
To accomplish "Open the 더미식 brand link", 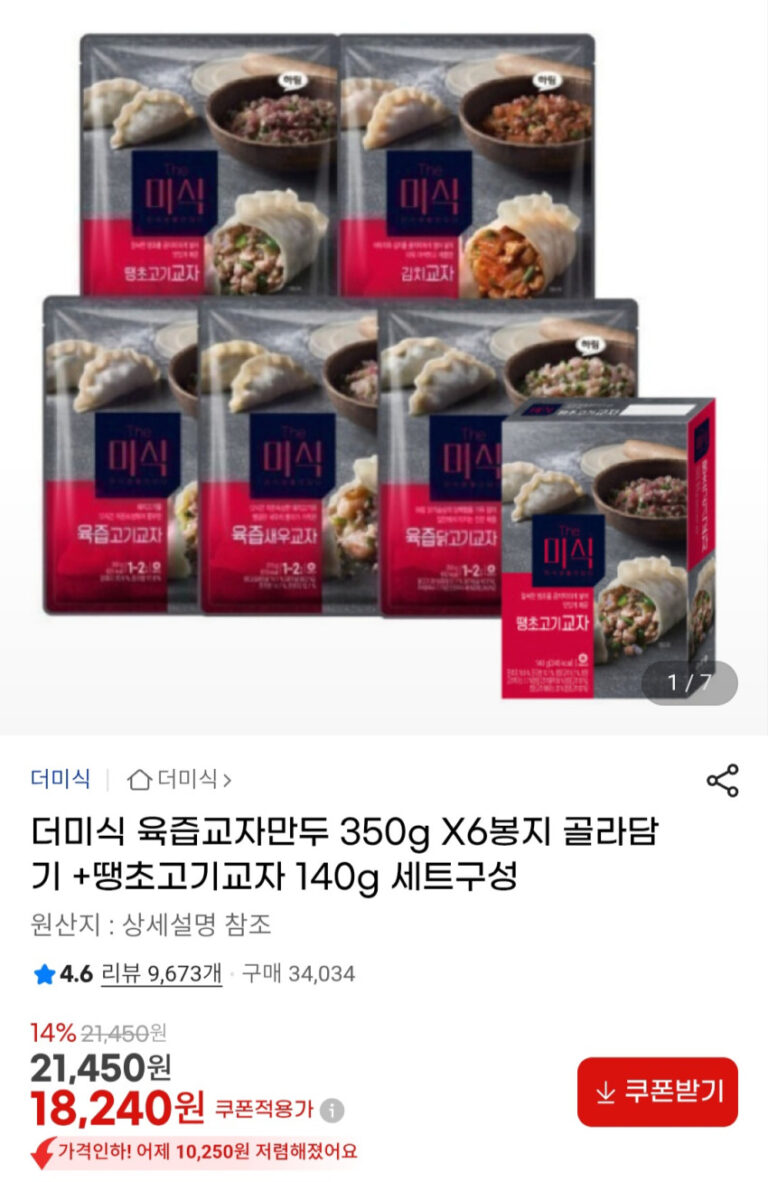I will pos(60,779).
